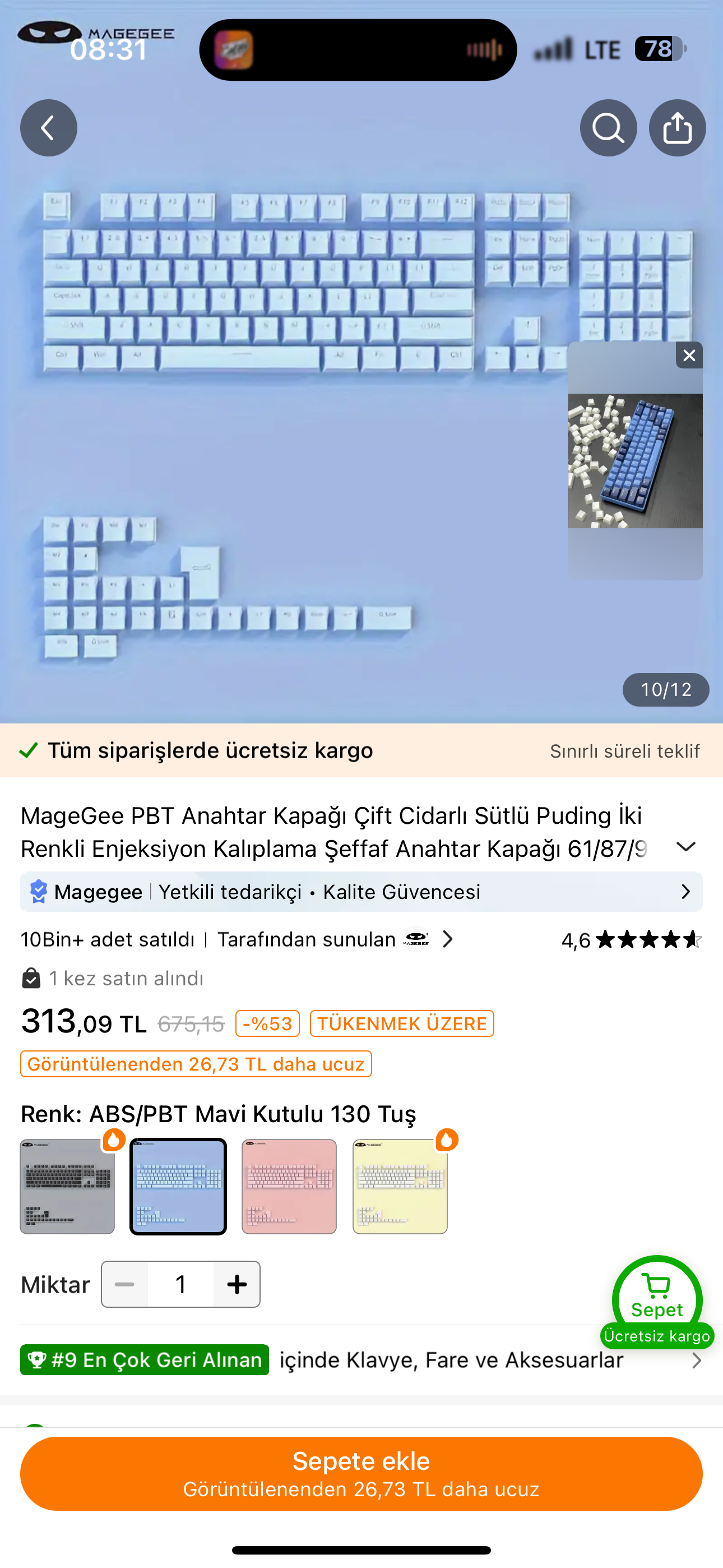Viewport: 723px width, 1568px height.
Task: Visit the seller store via Tarafından sunulan
Action: (336, 940)
